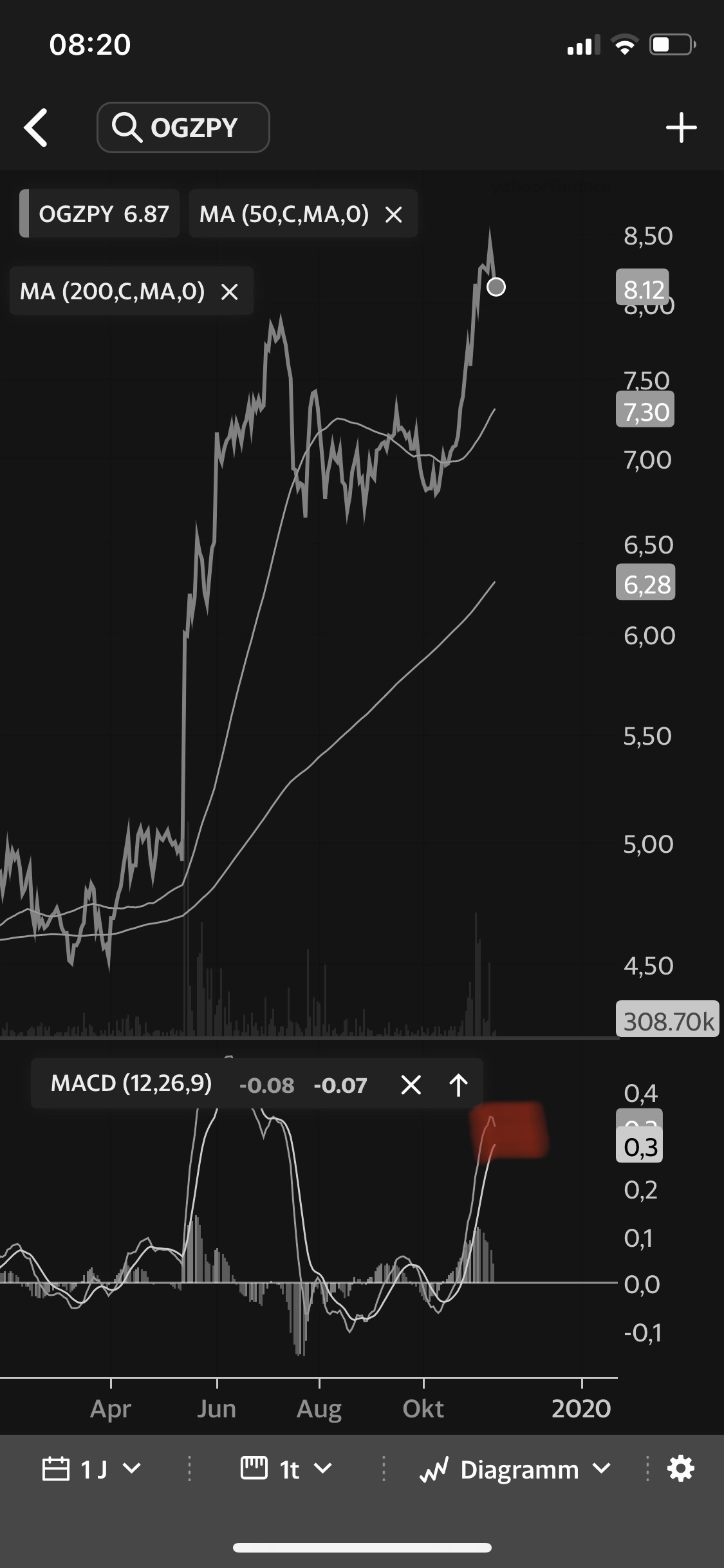Open the OGZPY symbol search field
Image resolution: width=724 pixels, height=1568 pixels.
(x=183, y=127)
